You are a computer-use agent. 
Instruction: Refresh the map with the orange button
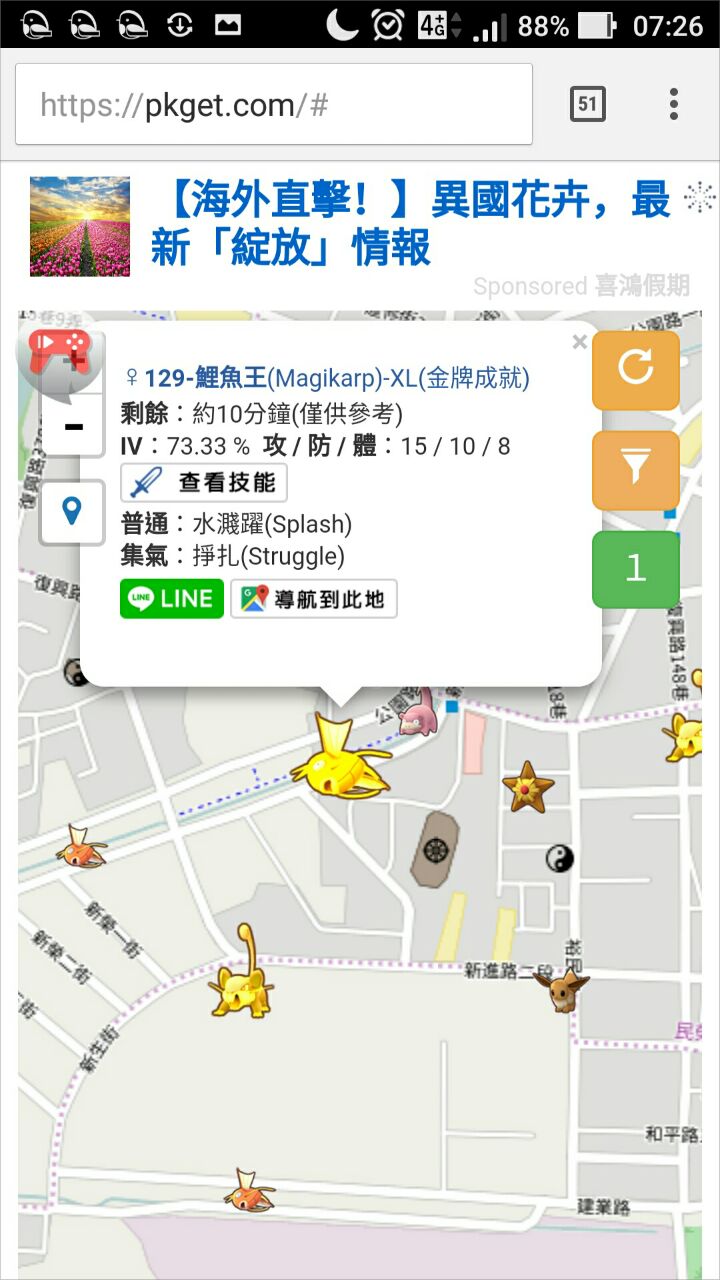coord(636,370)
